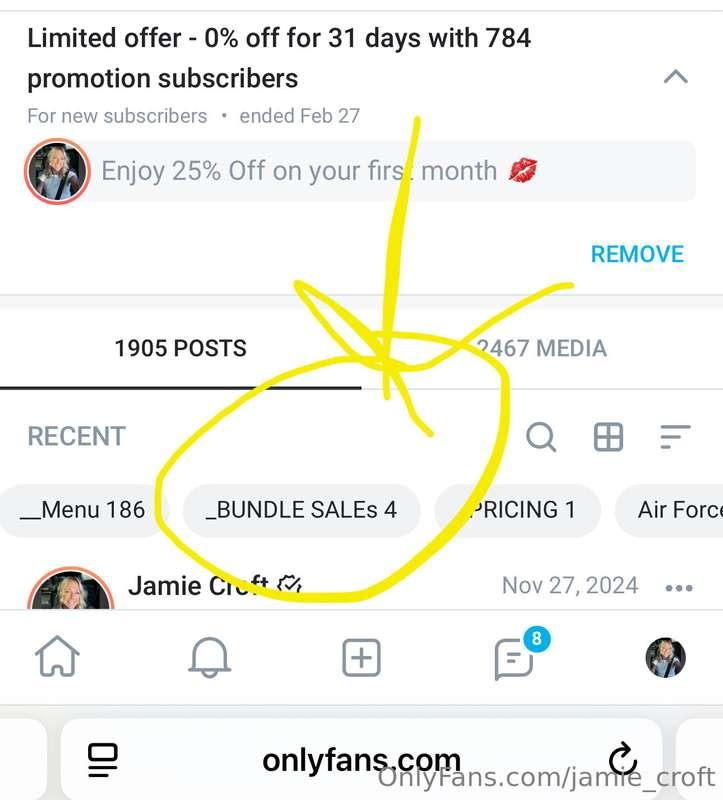Screen dimensions: 723x800
Task: Switch to the 2467 MEDIA tab
Action: click(545, 348)
